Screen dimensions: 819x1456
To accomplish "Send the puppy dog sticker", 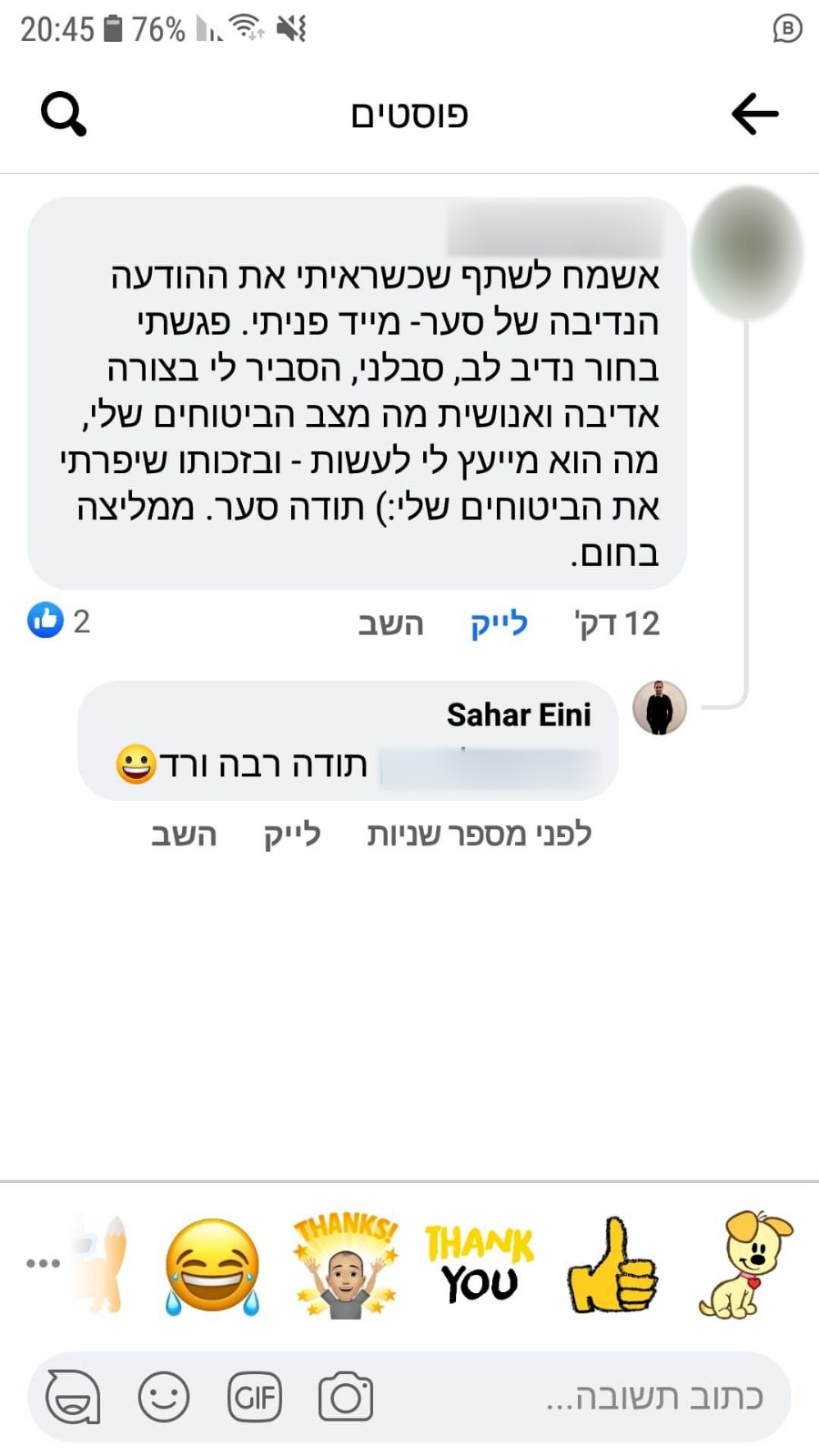I will coord(745,1266).
